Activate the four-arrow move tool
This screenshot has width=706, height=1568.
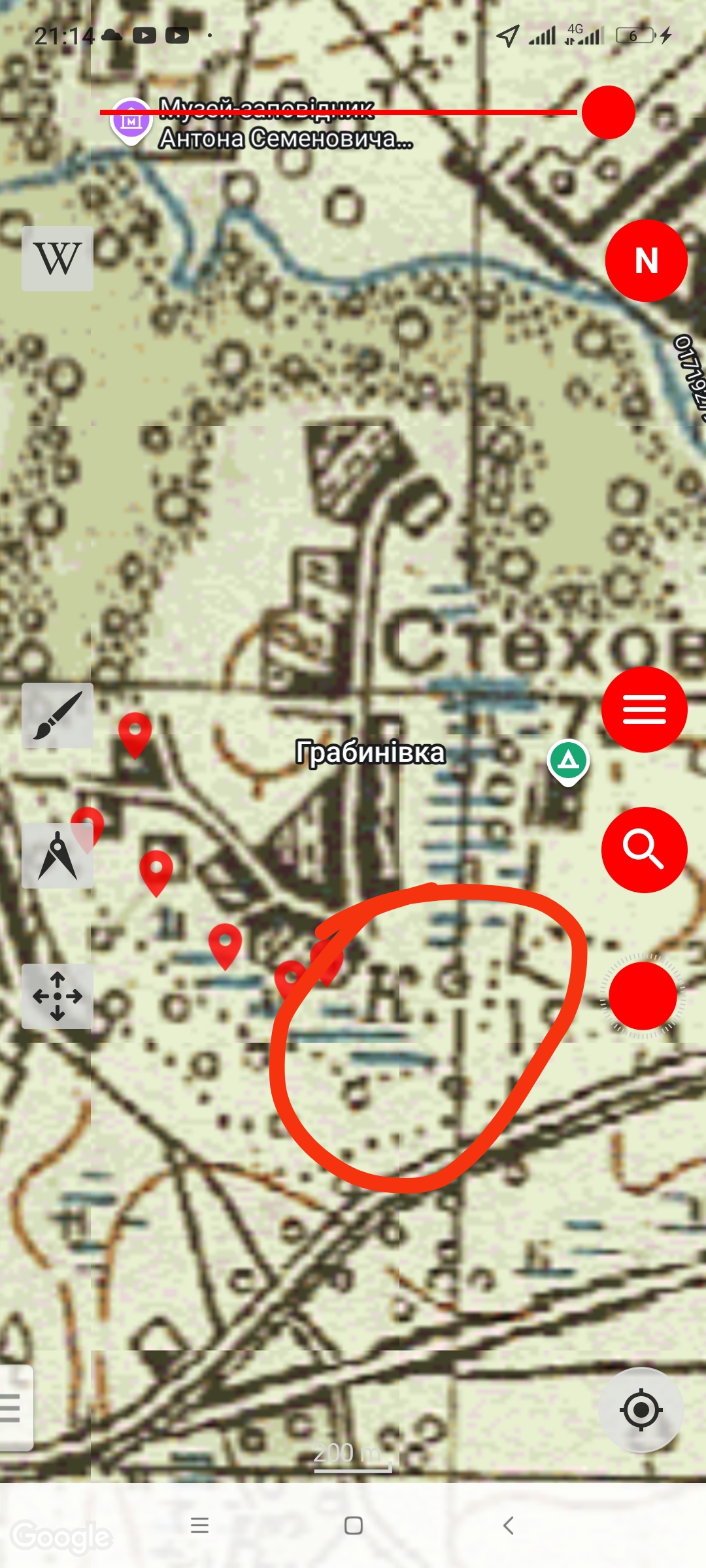58,996
